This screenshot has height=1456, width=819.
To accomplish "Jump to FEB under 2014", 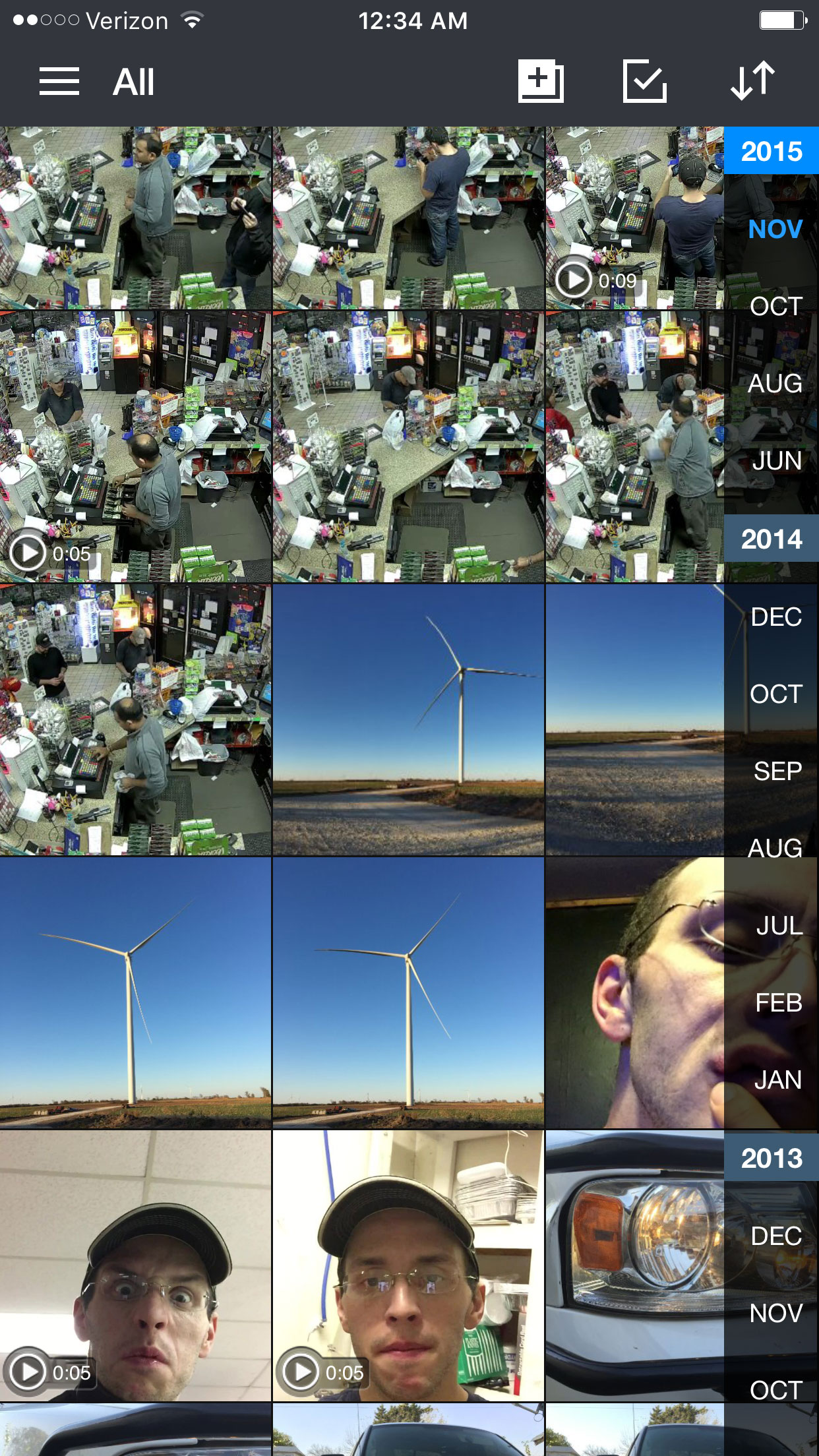I will pos(777,1003).
